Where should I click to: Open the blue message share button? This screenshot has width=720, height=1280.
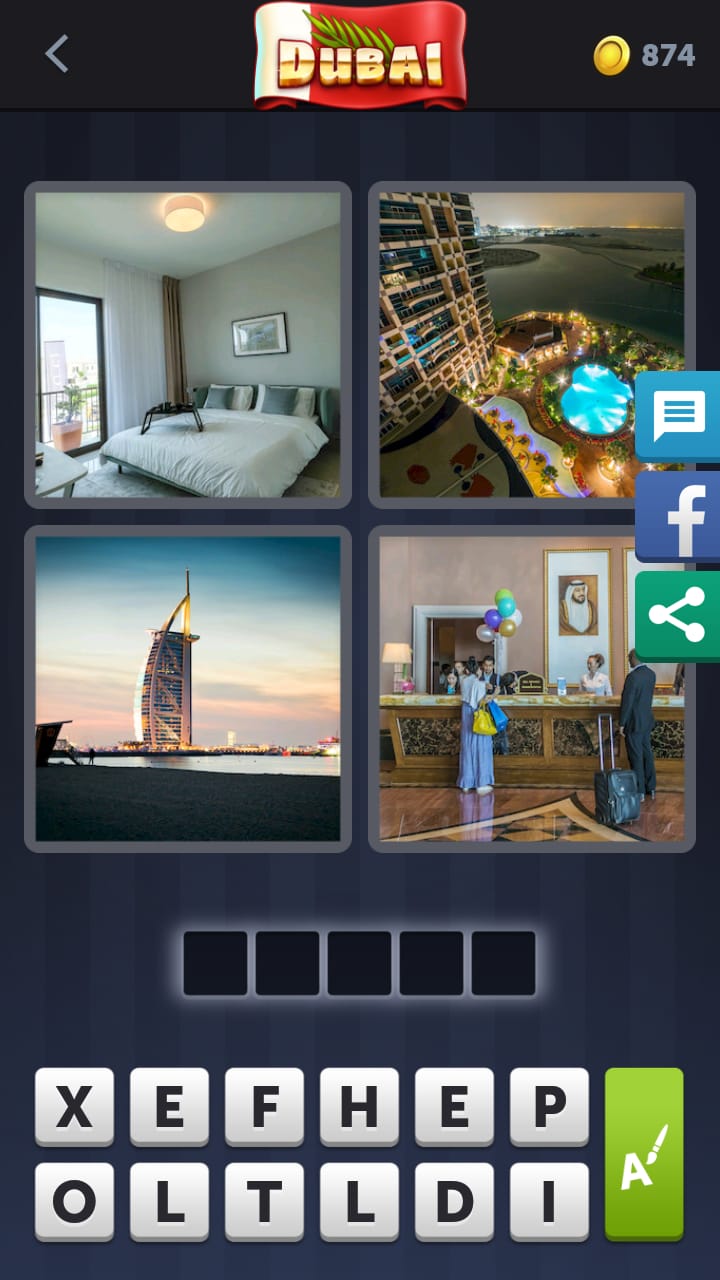pyautogui.click(x=679, y=416)
